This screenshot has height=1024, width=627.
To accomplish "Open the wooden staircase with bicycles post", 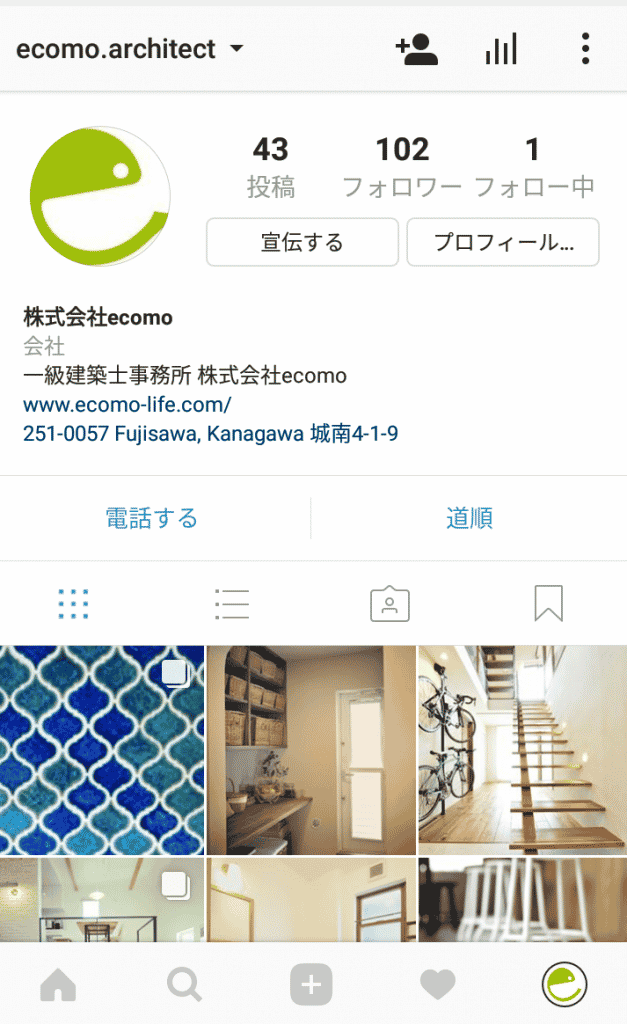I will click(522, 750).
